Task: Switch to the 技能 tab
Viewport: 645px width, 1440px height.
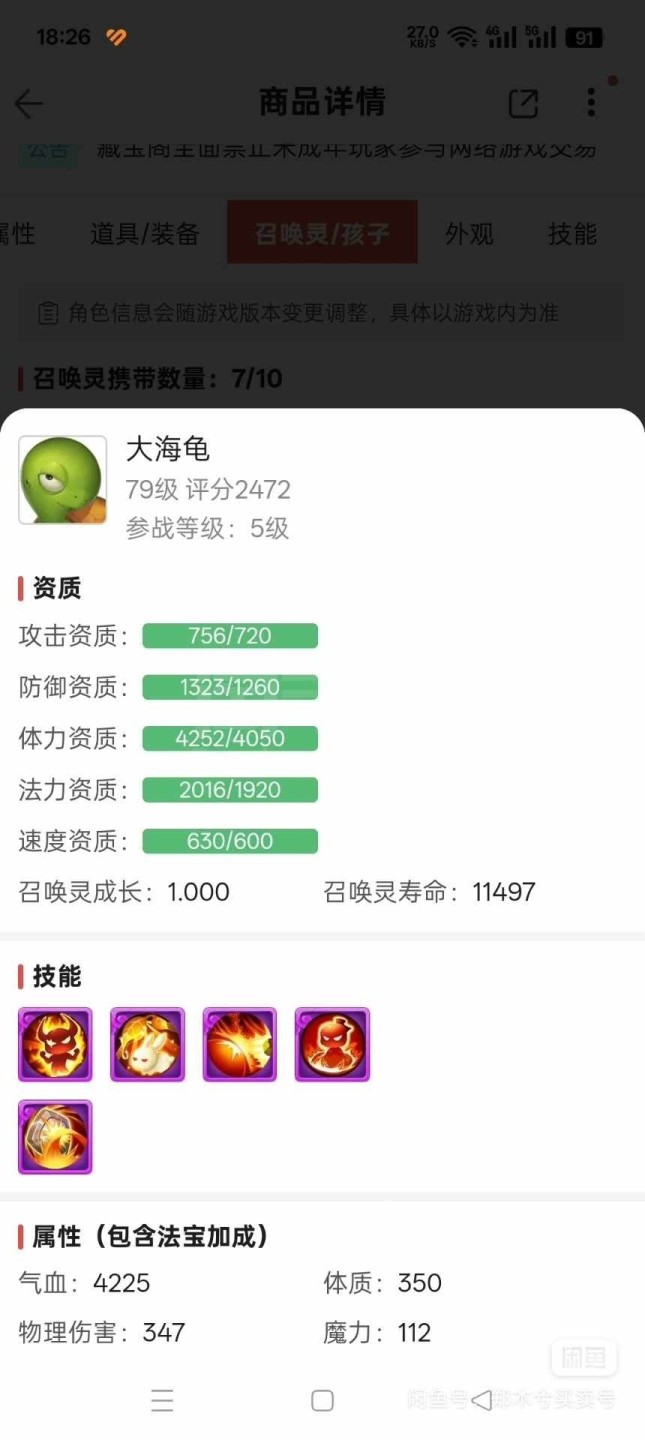Action: point(572,234)
